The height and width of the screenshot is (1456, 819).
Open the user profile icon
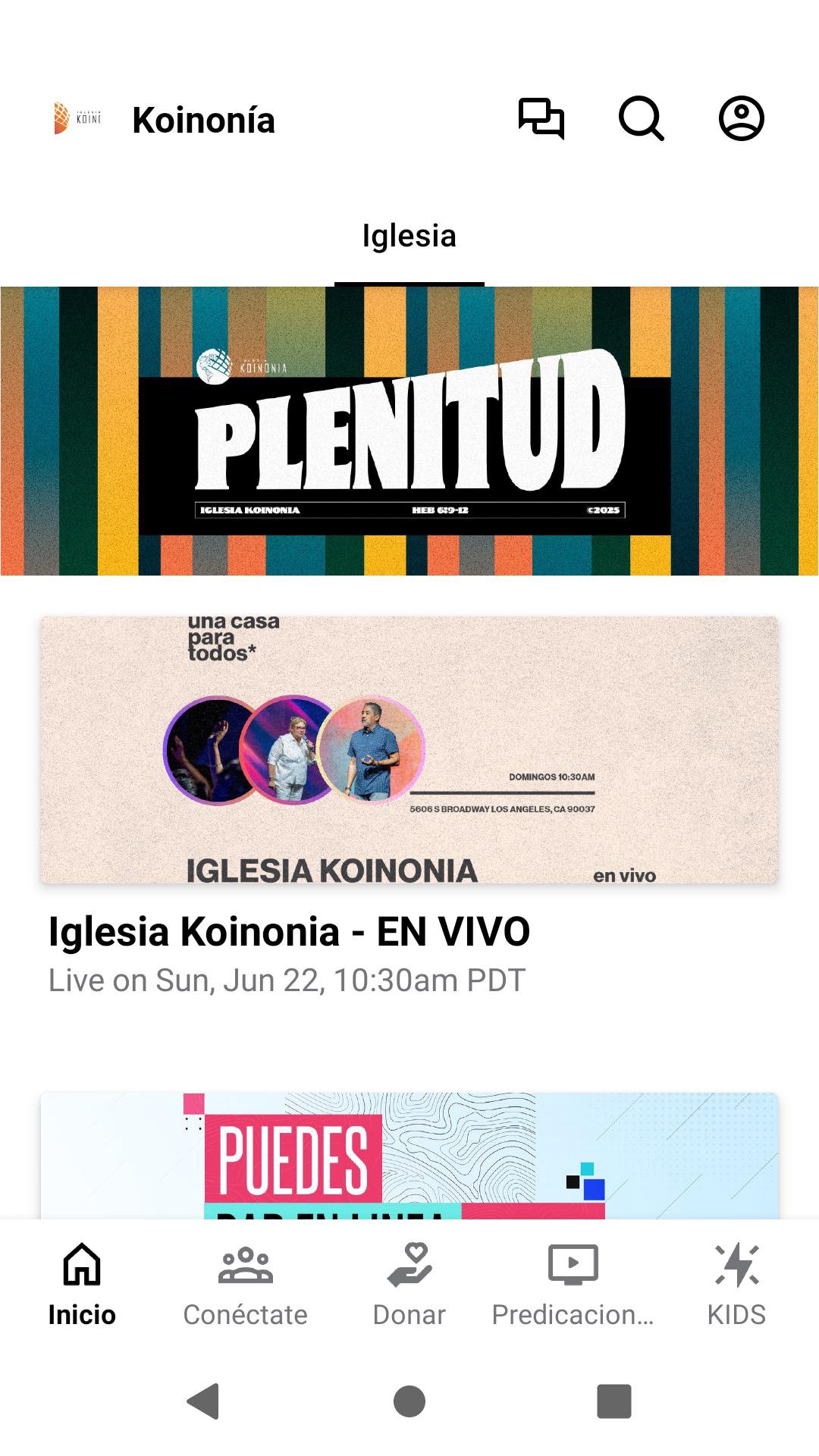point(741,119)
